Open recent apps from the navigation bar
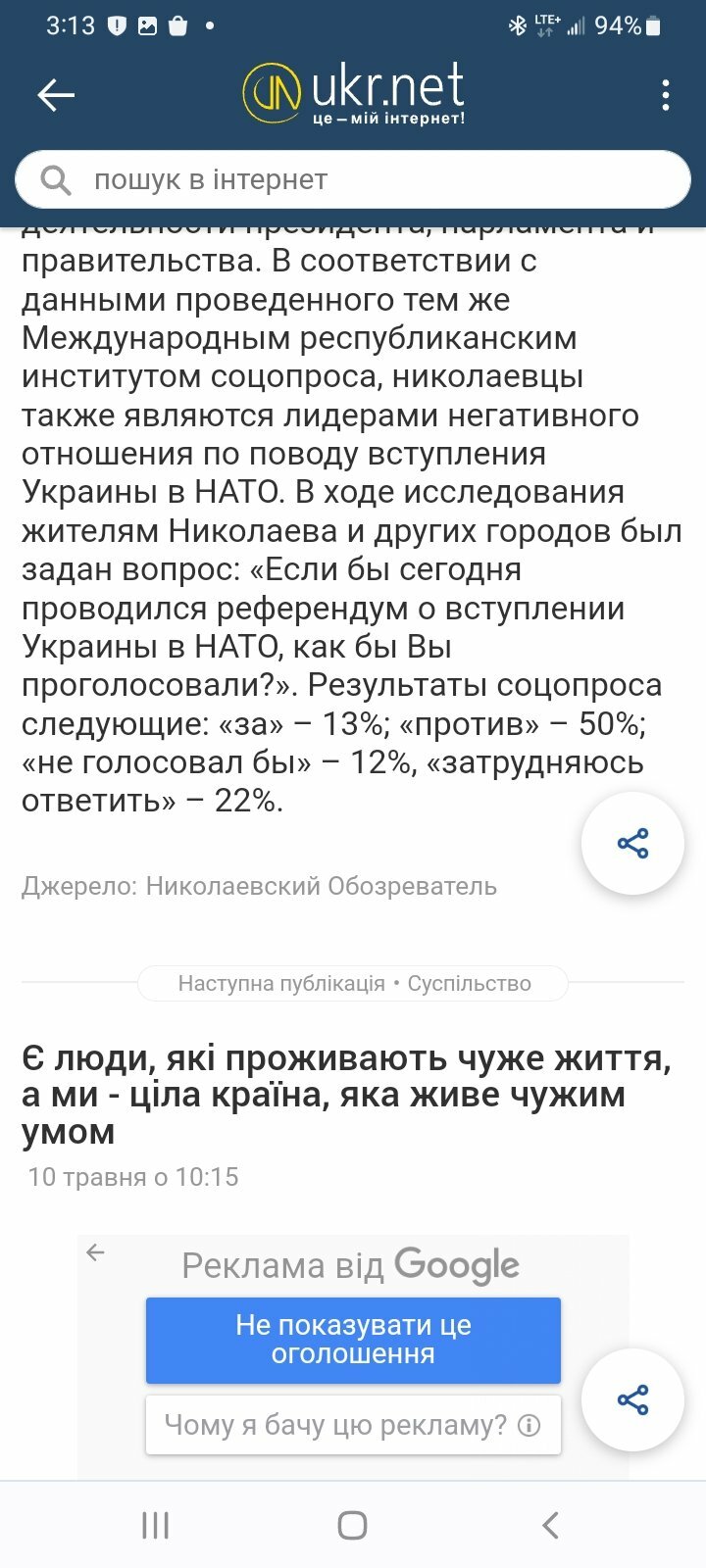 point(156,1525)
